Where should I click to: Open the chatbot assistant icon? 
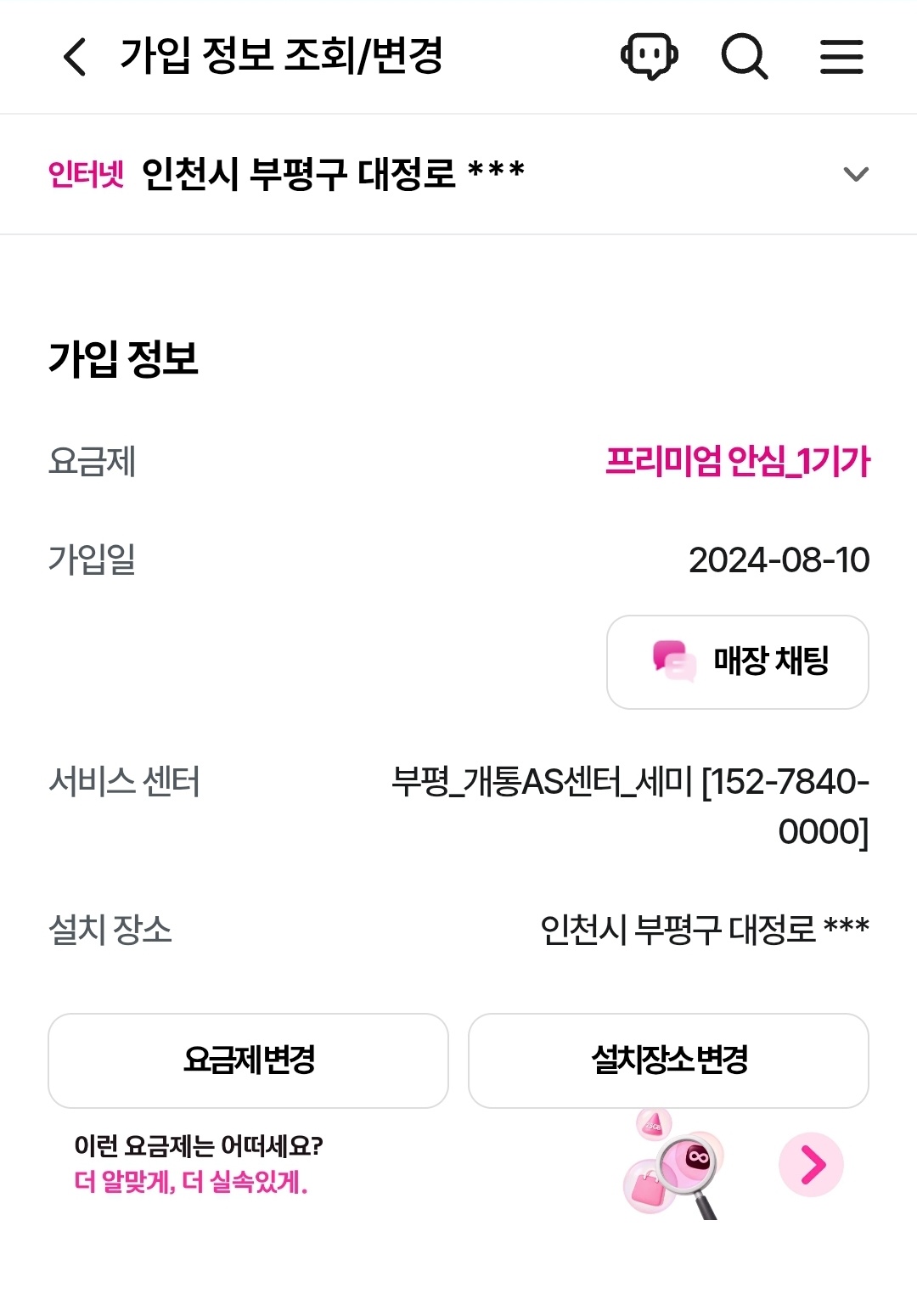click(x=650, y=57)
